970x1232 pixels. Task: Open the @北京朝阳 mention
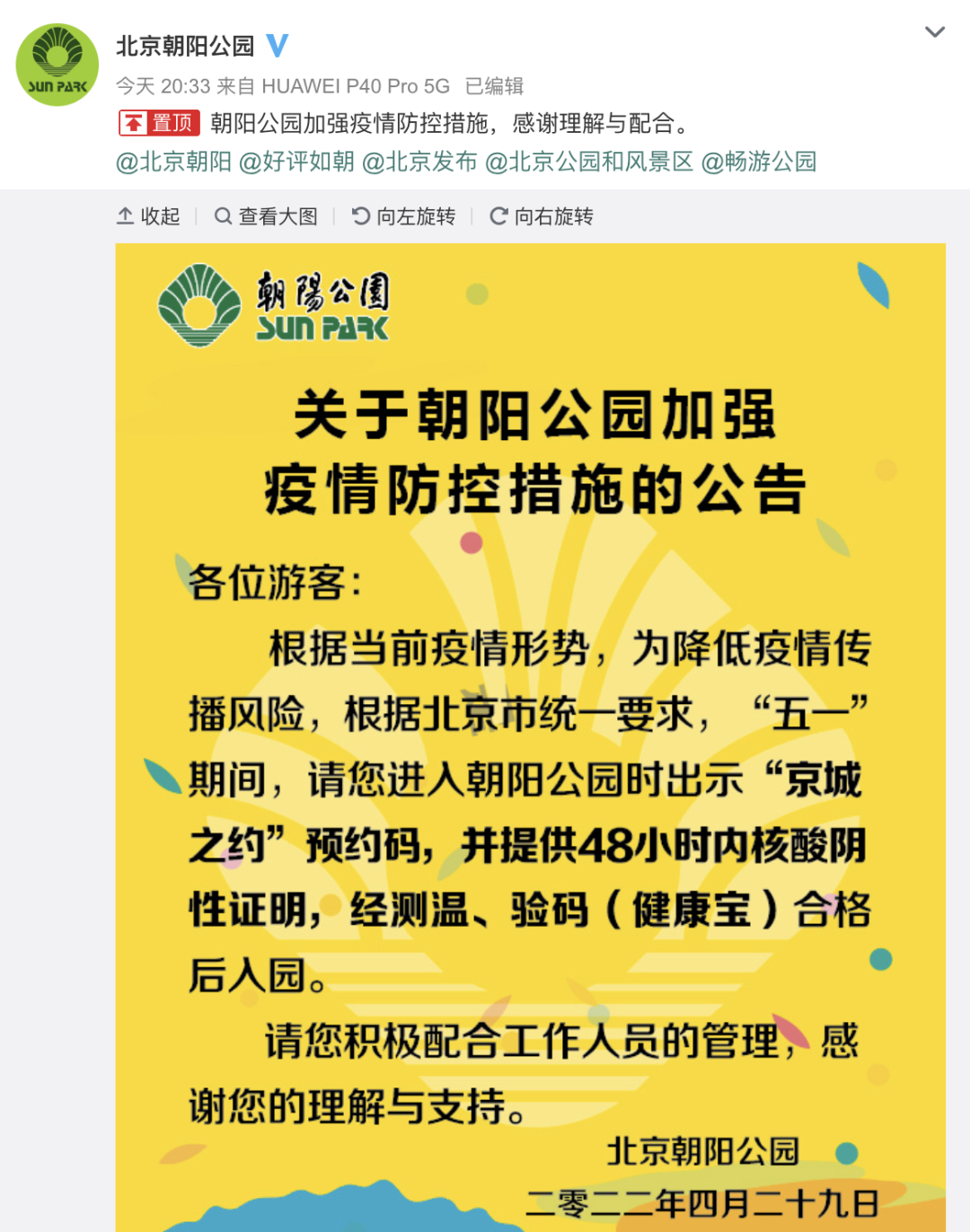click(x=173, y=162)
